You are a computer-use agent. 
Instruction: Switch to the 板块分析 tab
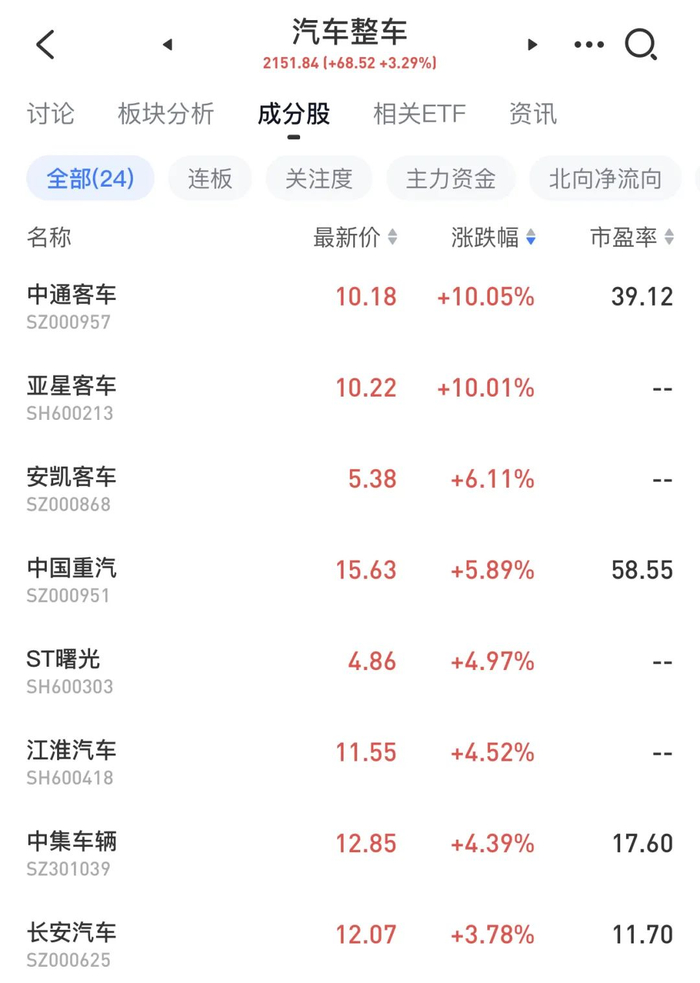(165, 114)
